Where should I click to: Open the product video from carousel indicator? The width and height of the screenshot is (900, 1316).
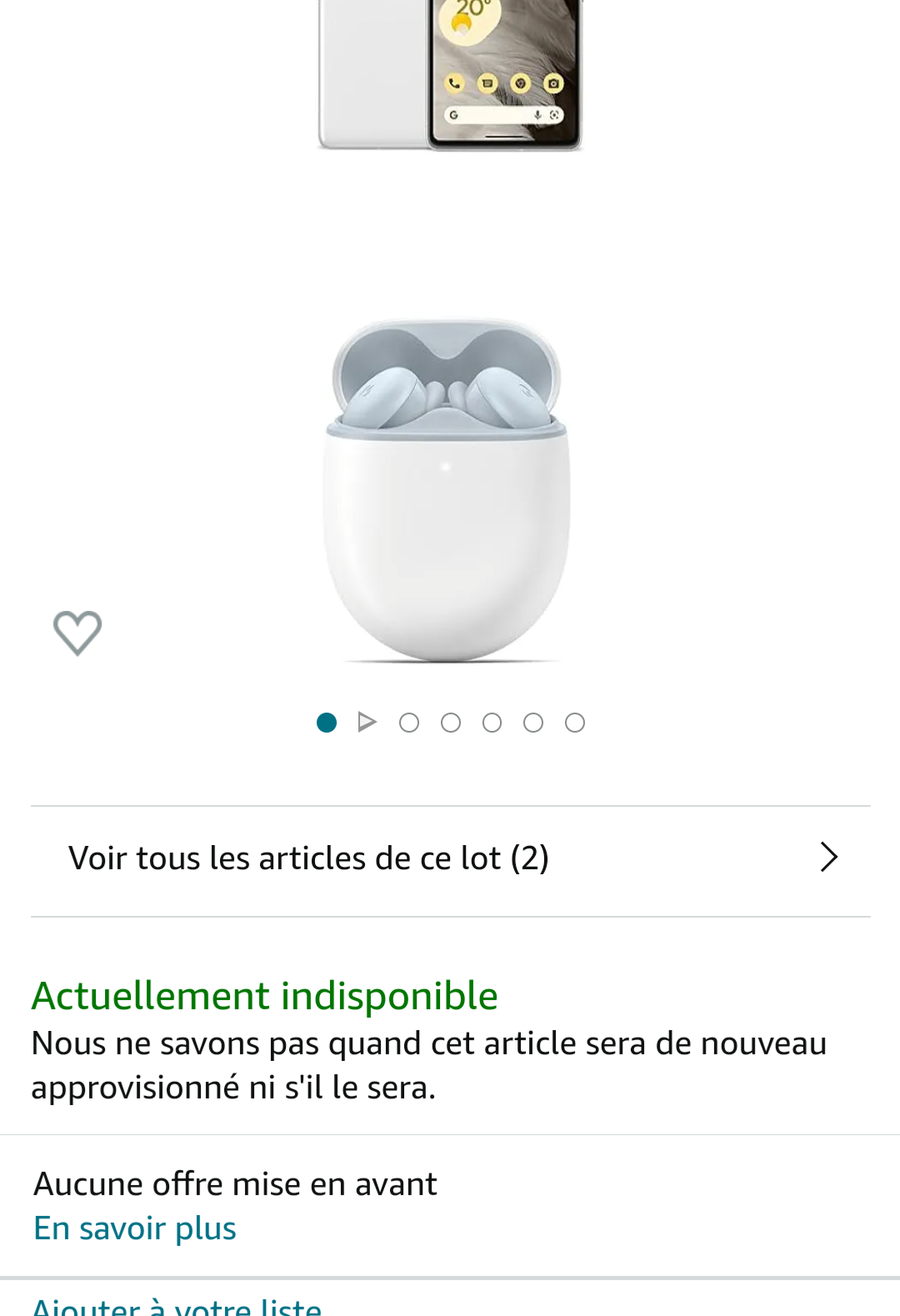[367, 722]
